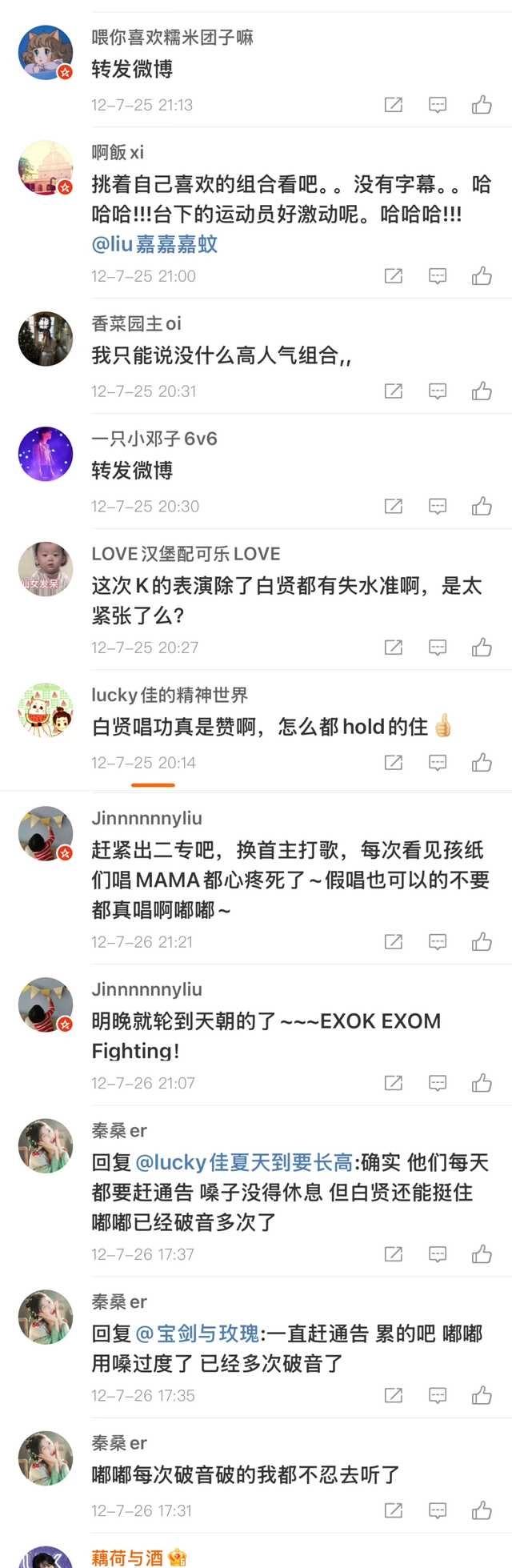Like 秦桑er's comment posted at 17:31
The height and width of the screenshot is (1568, 512).
482,1510
